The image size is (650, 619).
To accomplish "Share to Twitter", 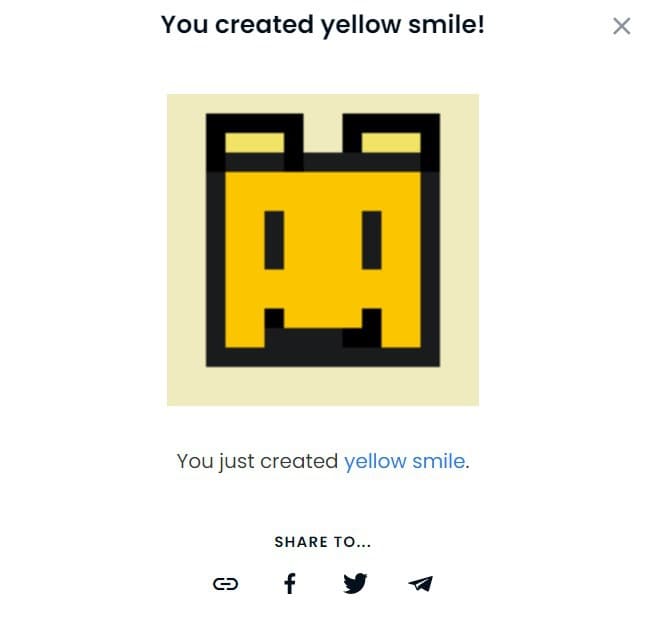I will point(355,584).
